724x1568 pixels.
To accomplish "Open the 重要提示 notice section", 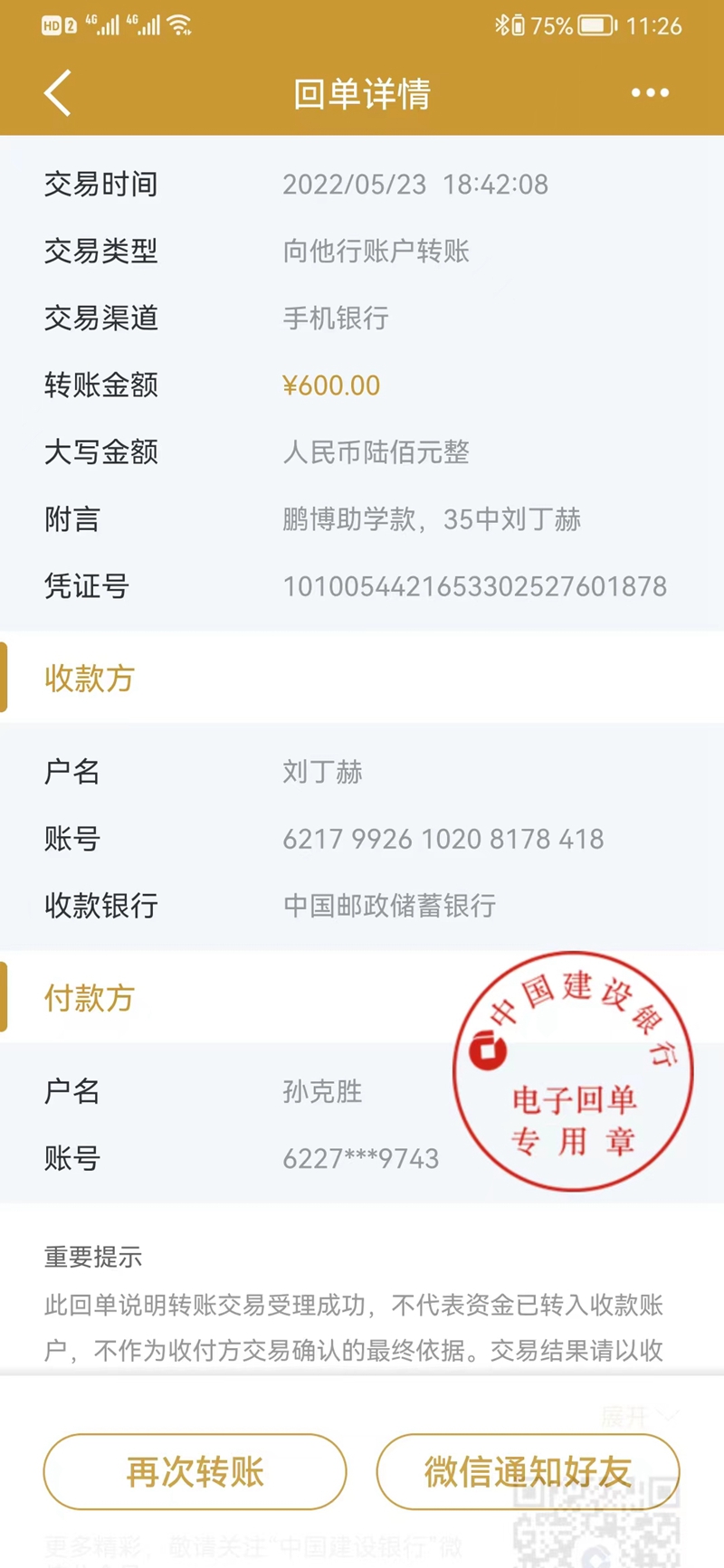I will 90,1256.
